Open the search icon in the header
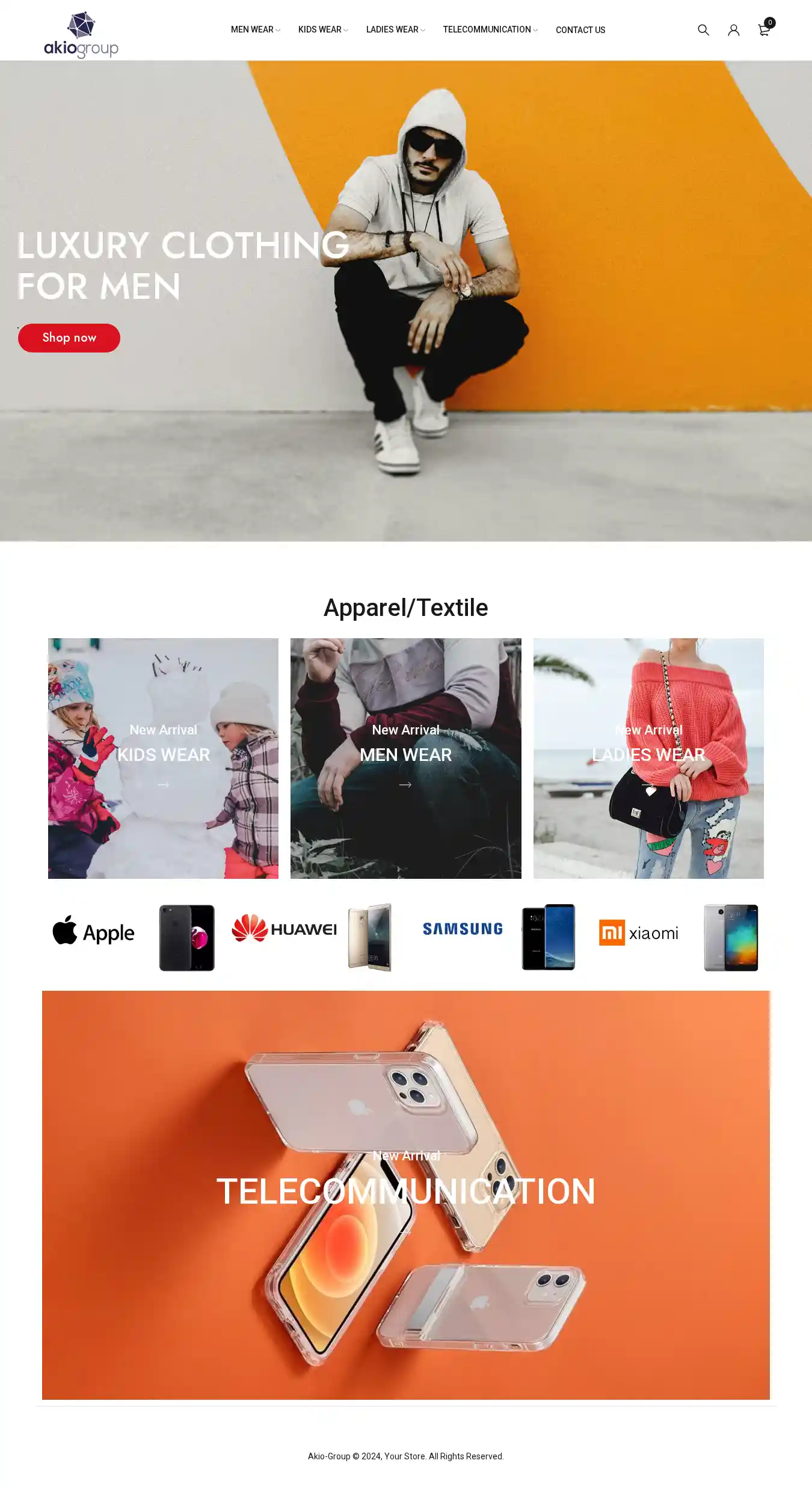This screenshot has width=812, height=1487. [x=703, y=30]
